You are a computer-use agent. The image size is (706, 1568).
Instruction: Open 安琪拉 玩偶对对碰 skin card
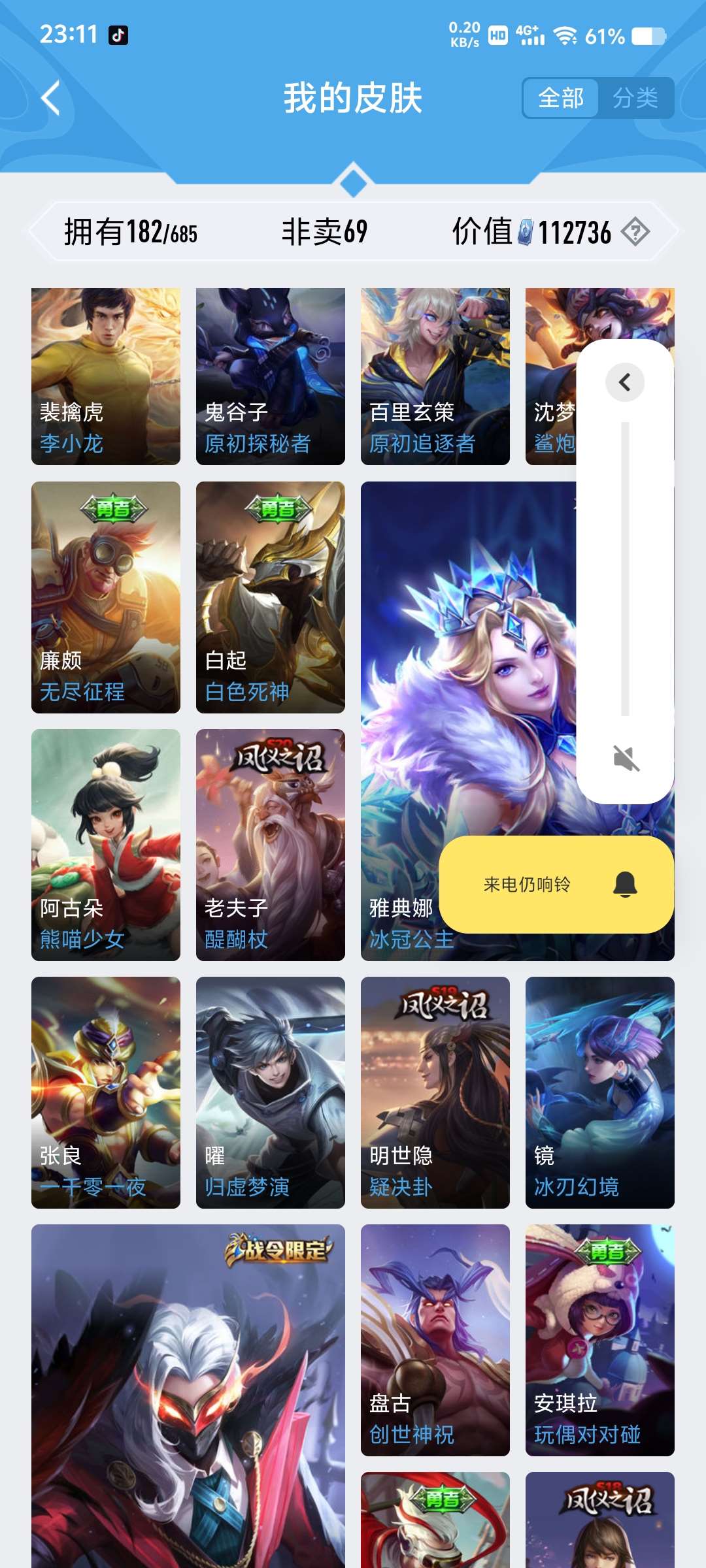600,1339
